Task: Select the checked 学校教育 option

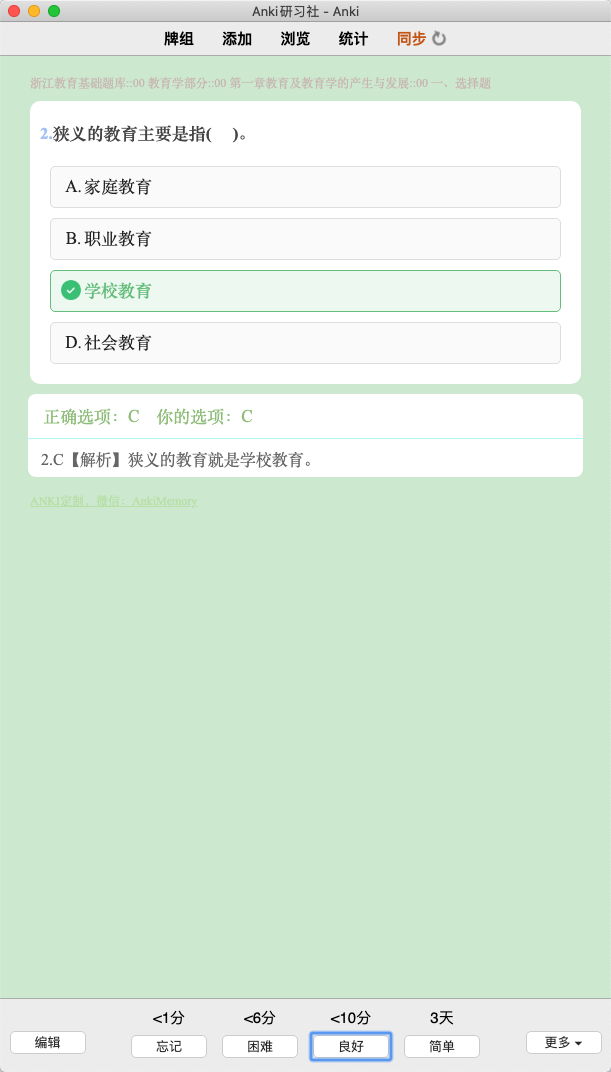Action: coord(305,291)
